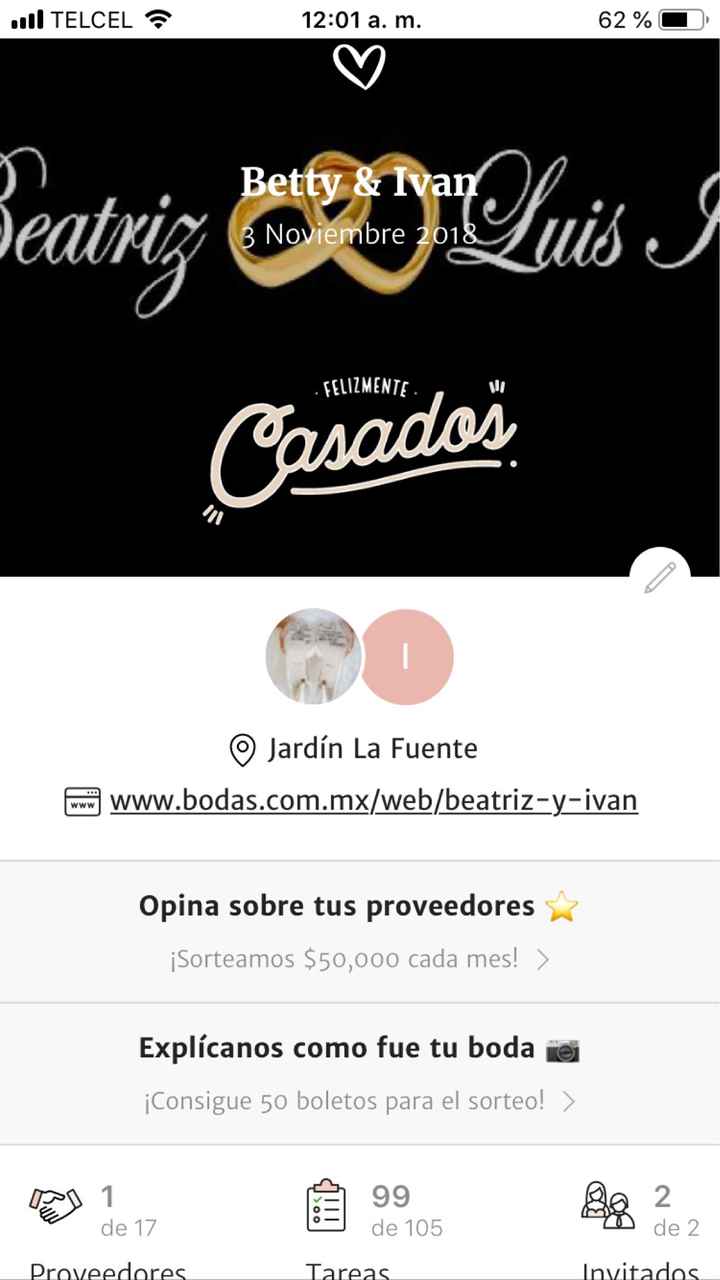Click the star icon next to Opina sobre tus proveedores
The image size is (720, 1280).
coord(563,905)
